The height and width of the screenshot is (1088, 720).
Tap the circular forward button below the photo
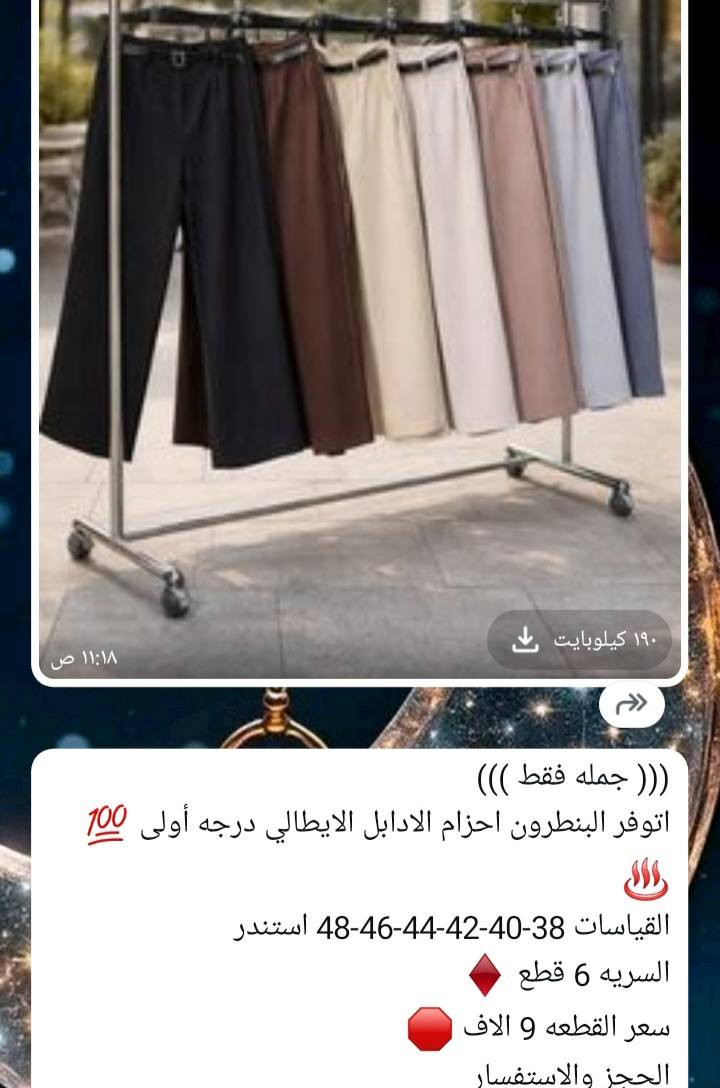click(631, 703)
